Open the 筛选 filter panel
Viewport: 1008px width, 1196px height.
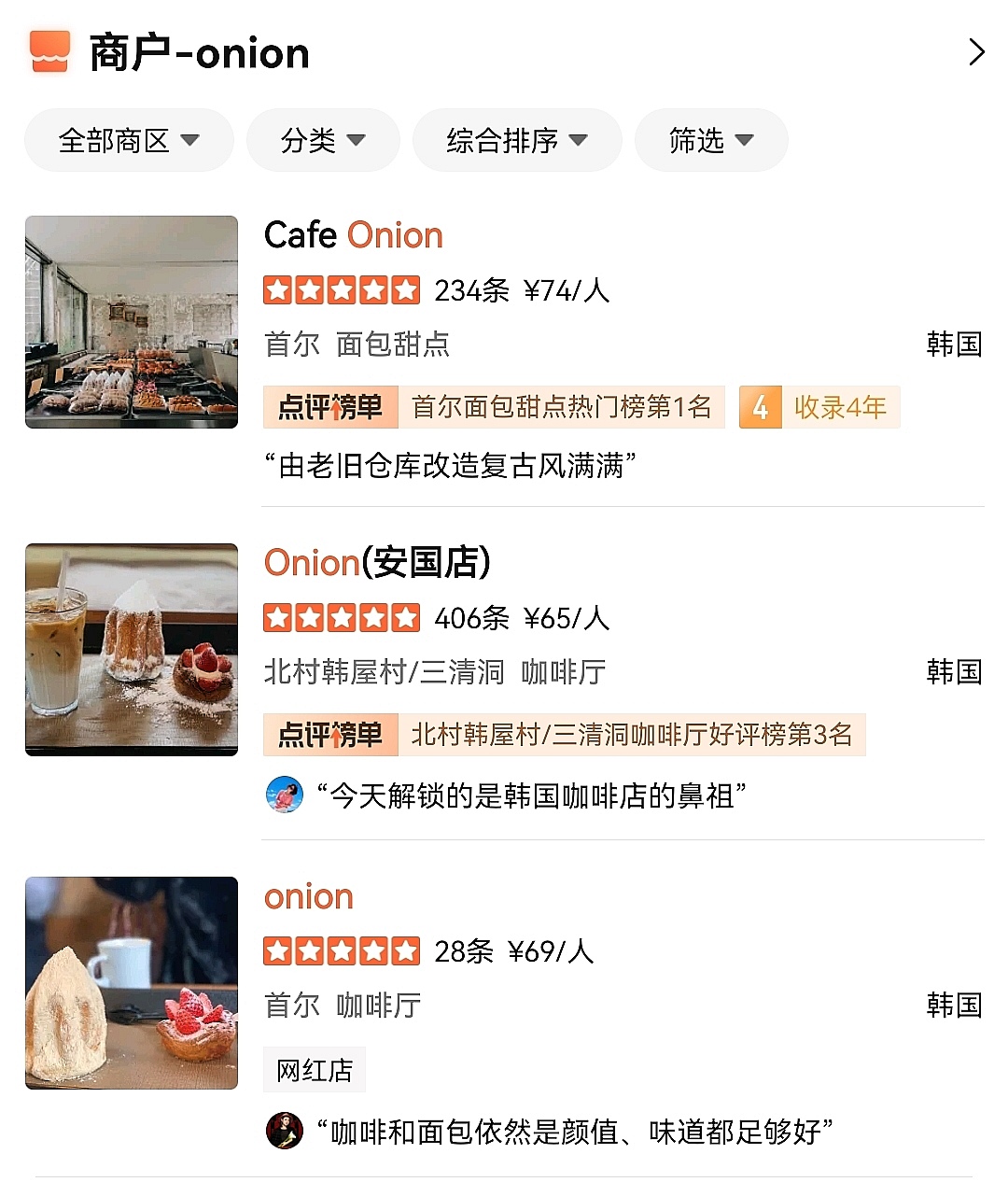click(711, 140)
